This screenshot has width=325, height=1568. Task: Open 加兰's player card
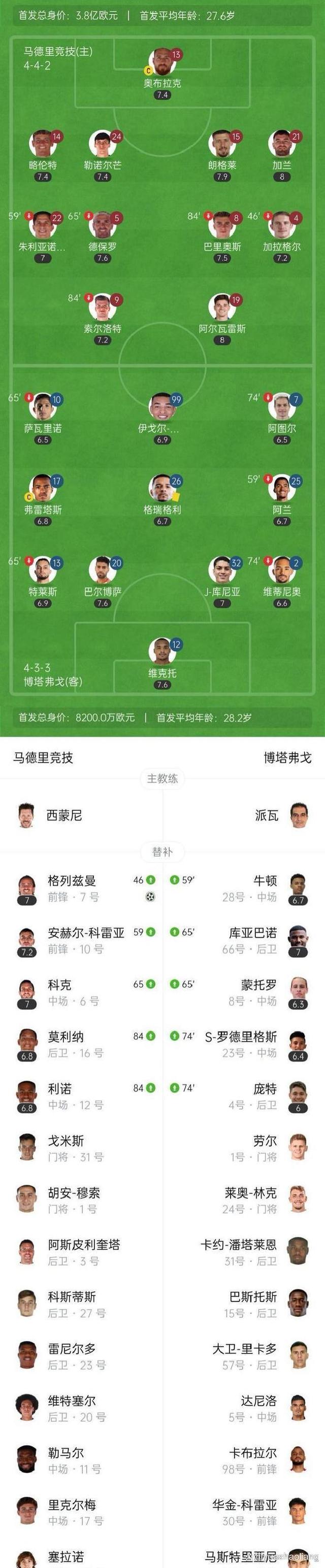pyautogui.click(x=281, y=144)
